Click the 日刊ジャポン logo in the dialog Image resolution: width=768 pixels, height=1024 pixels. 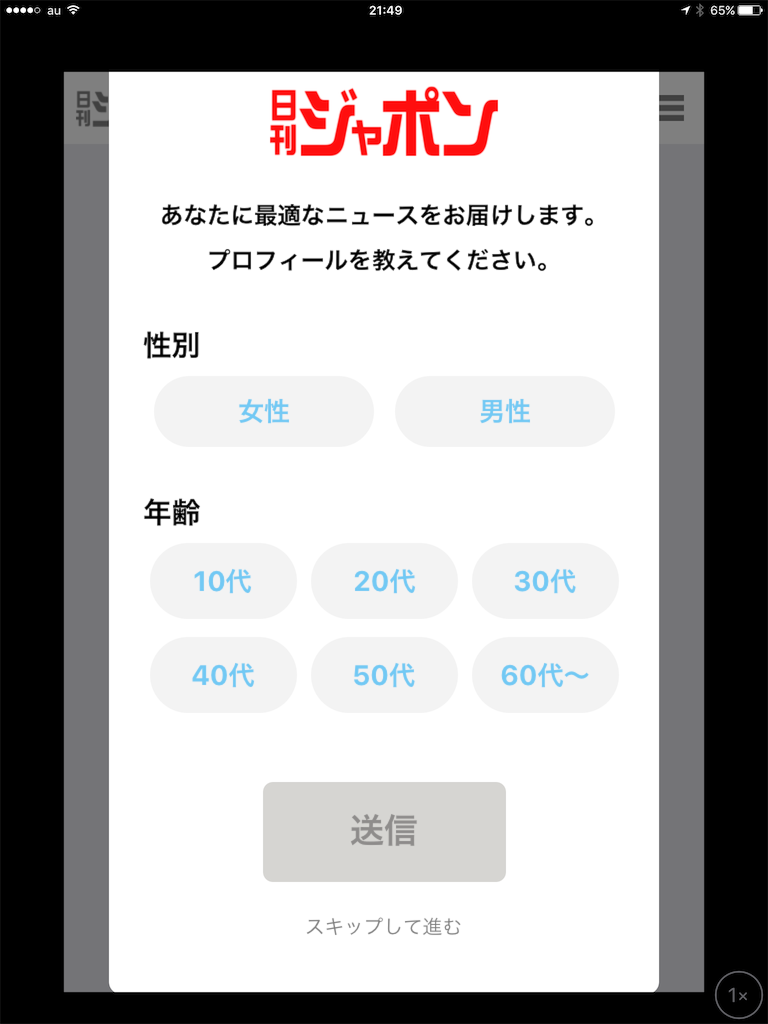384,120
